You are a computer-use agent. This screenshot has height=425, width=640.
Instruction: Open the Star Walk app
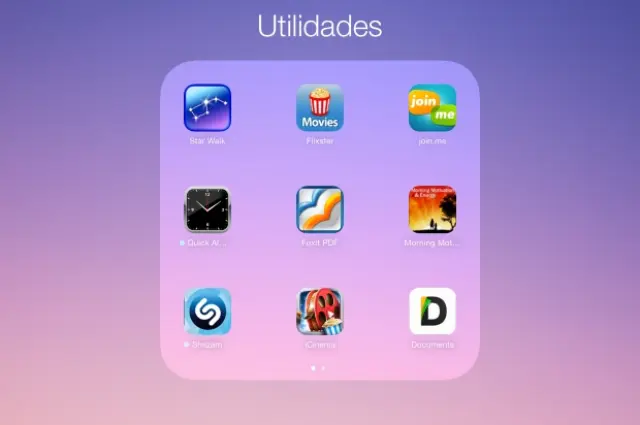pyautogui.click(x=207, y=108)
